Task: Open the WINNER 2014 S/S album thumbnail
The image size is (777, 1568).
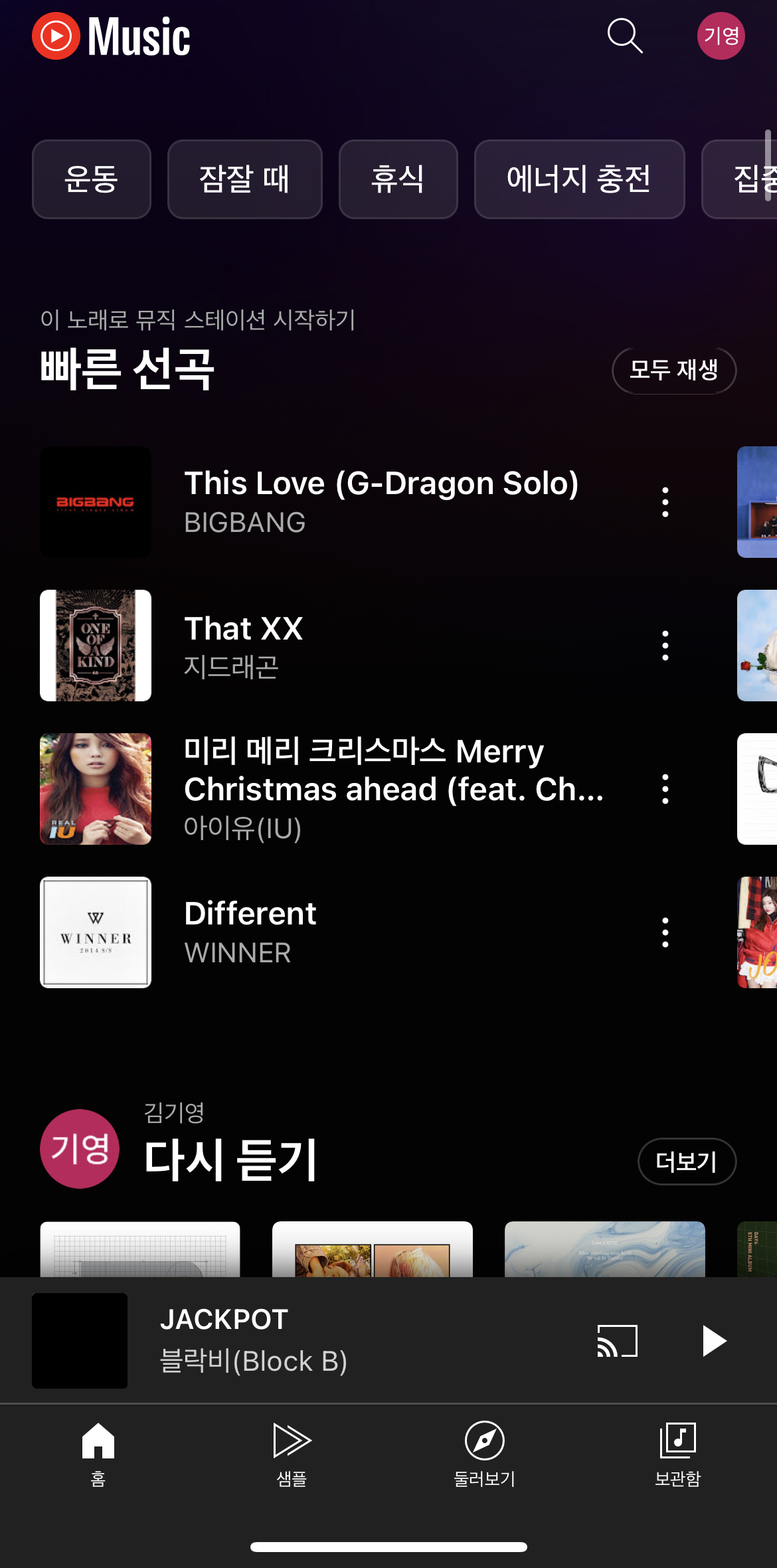Action: point(95,932)
